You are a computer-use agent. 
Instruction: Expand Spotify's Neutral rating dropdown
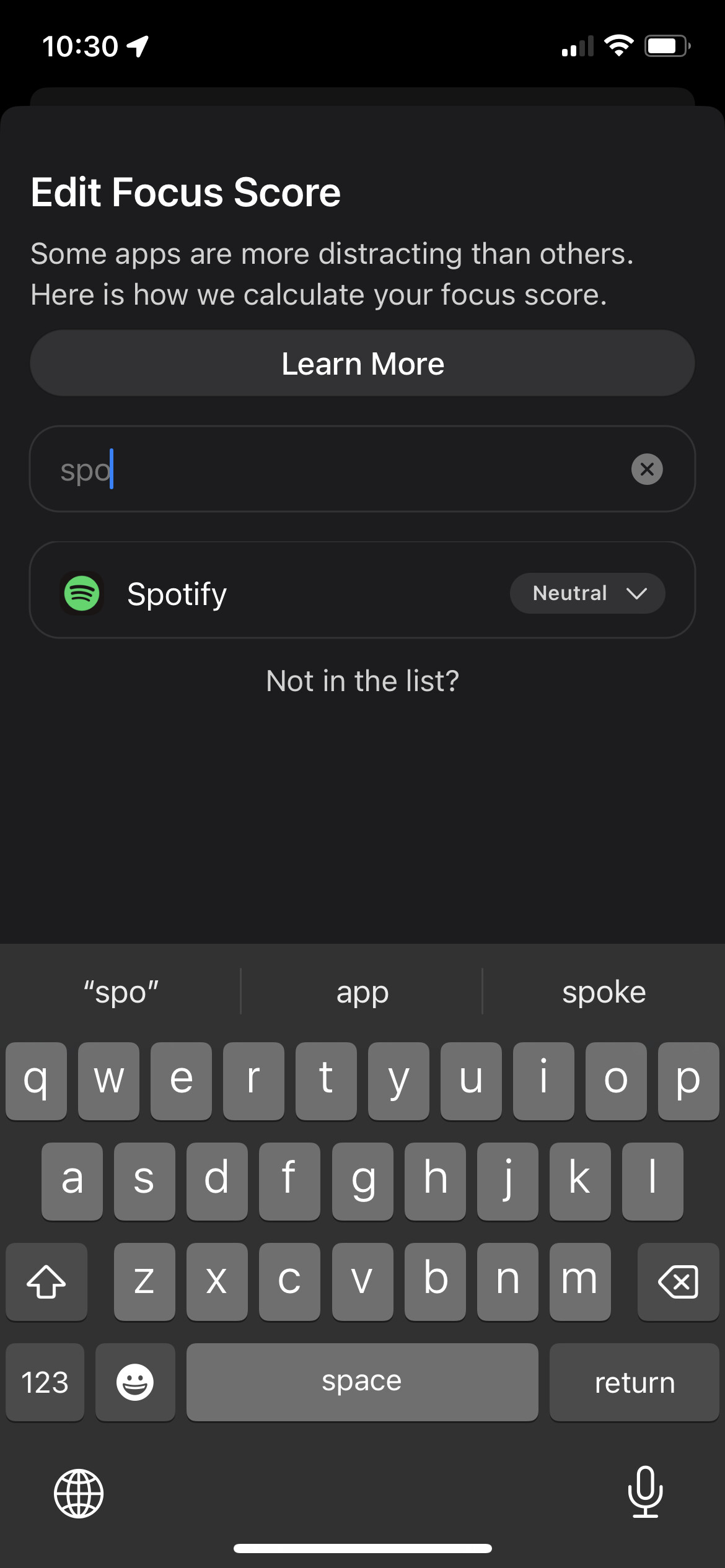coord(587,593)
